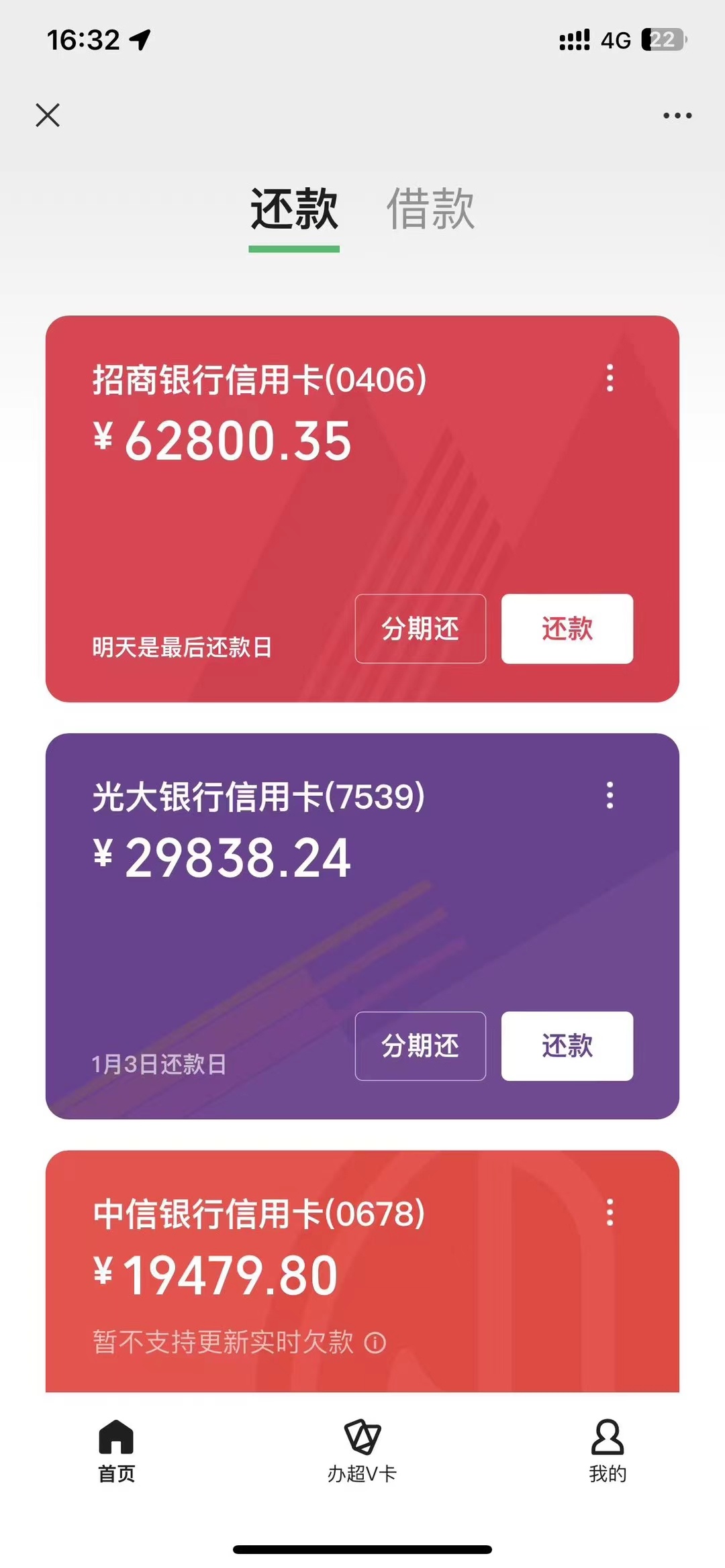Open options for 招商银行信用卡(0406)
This screenshot has width=725, height=1568.
(x=610, y=378)
